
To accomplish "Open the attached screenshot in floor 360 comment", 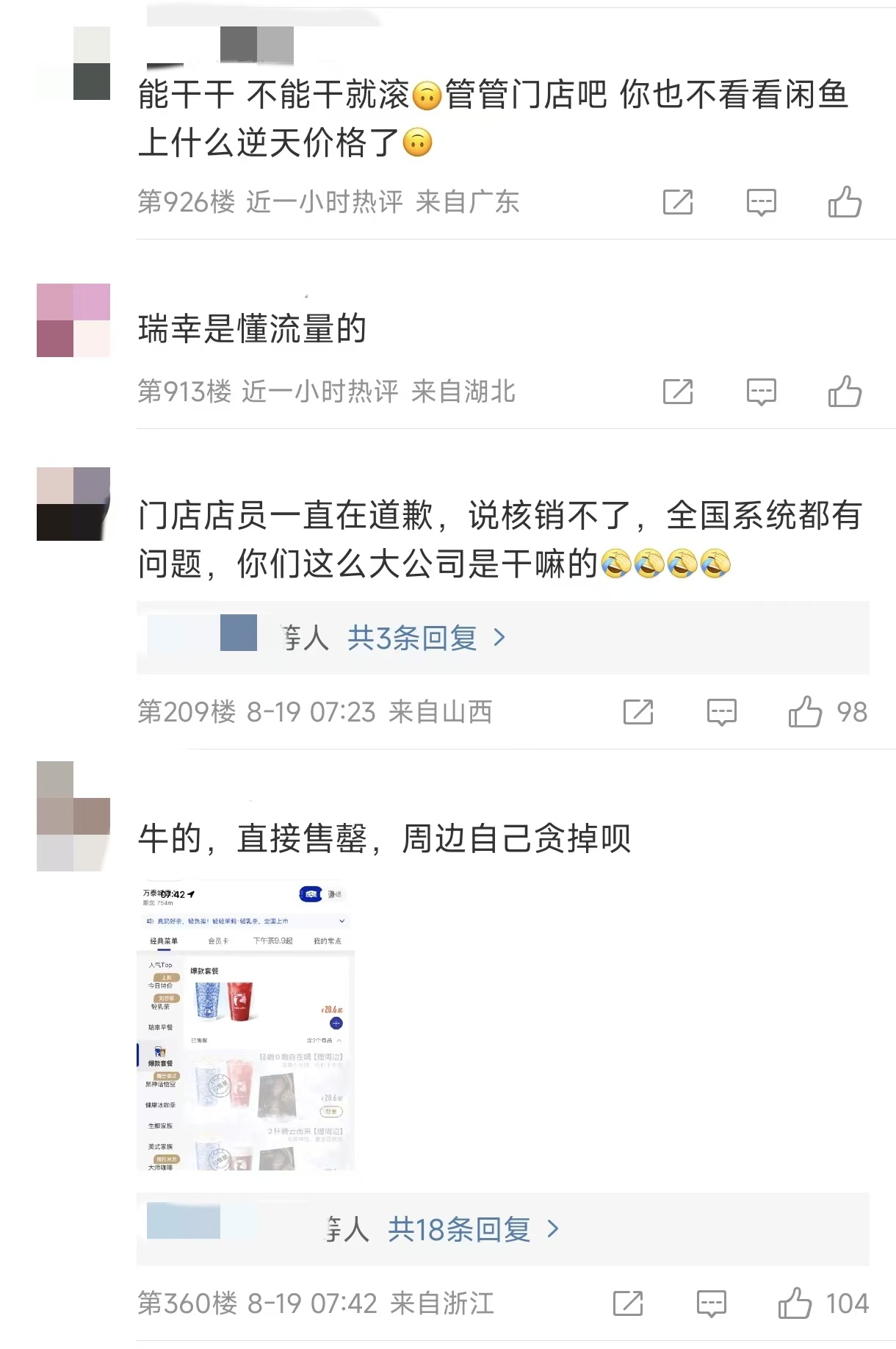I will [x=245, y=1025].
